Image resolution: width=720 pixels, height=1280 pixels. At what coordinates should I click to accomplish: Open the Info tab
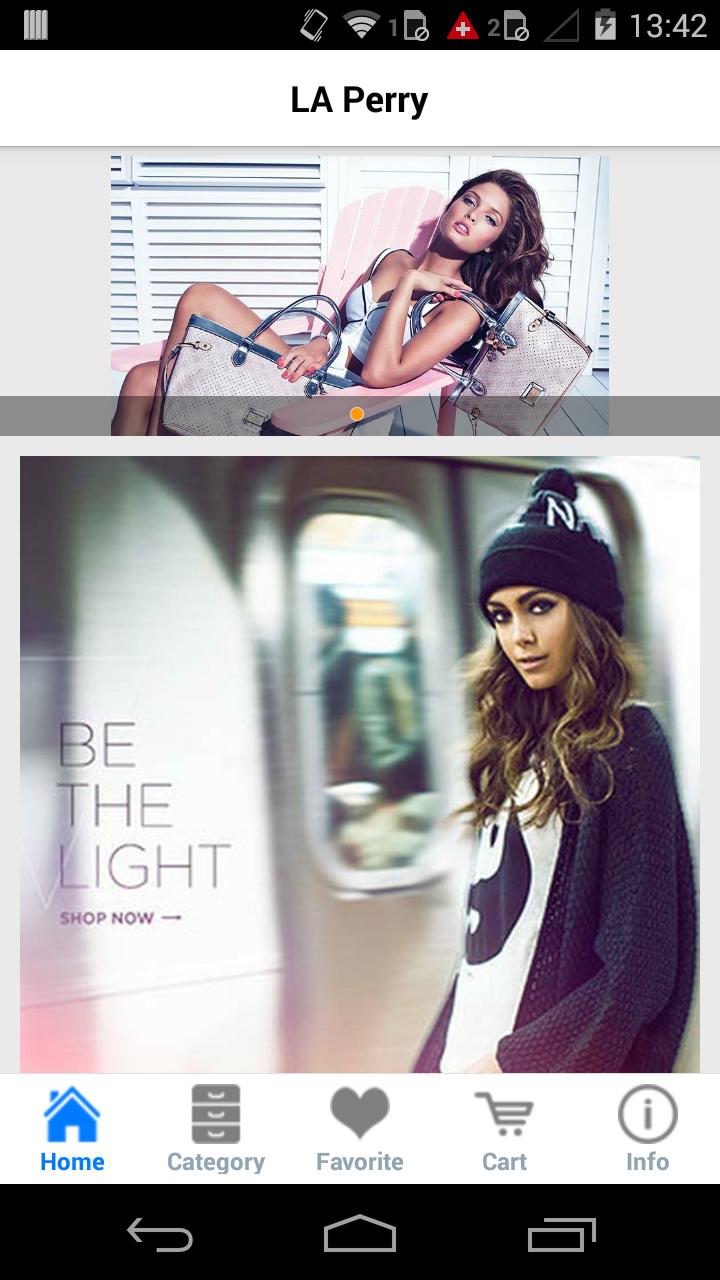647,1130
